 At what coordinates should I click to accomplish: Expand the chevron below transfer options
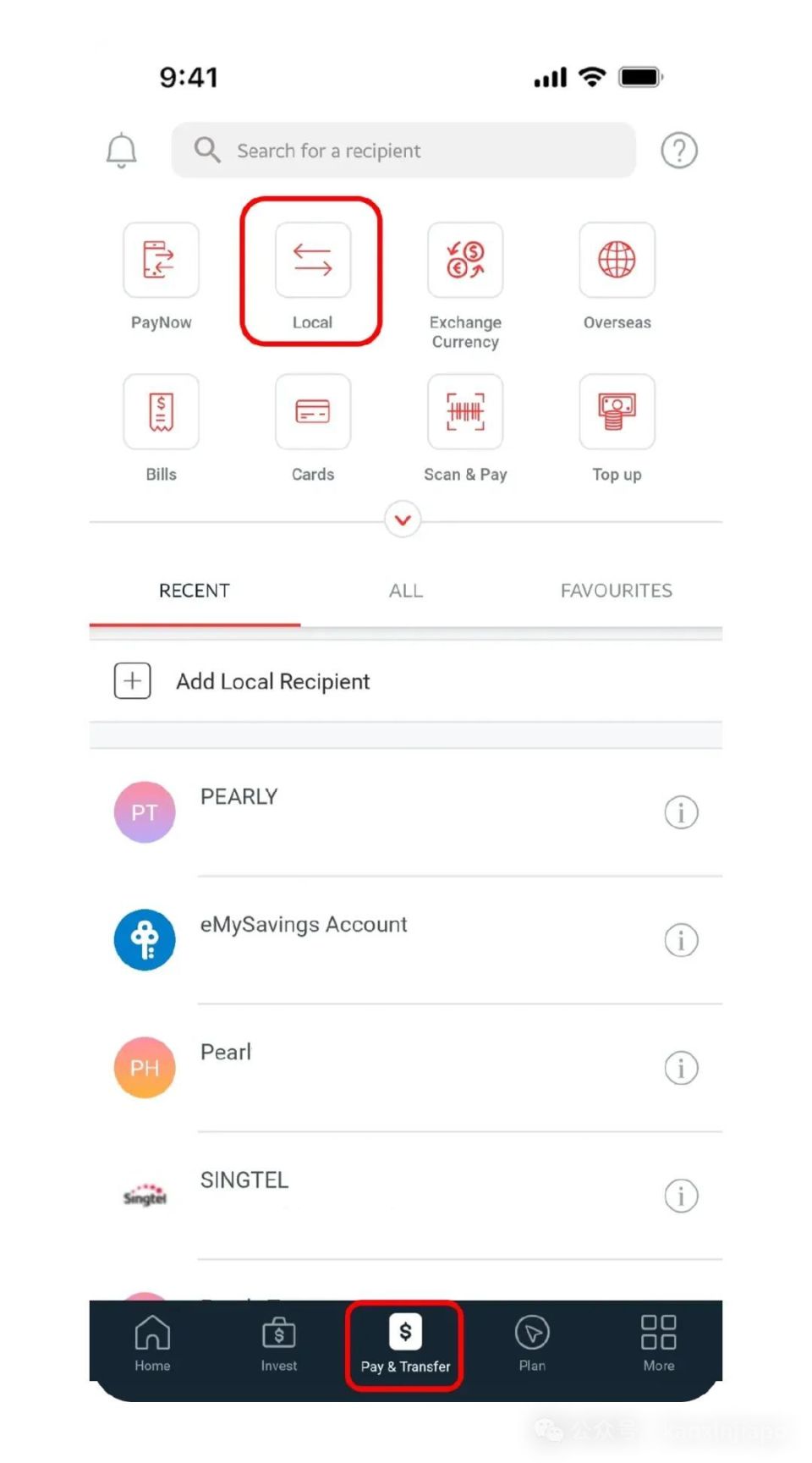403,520
